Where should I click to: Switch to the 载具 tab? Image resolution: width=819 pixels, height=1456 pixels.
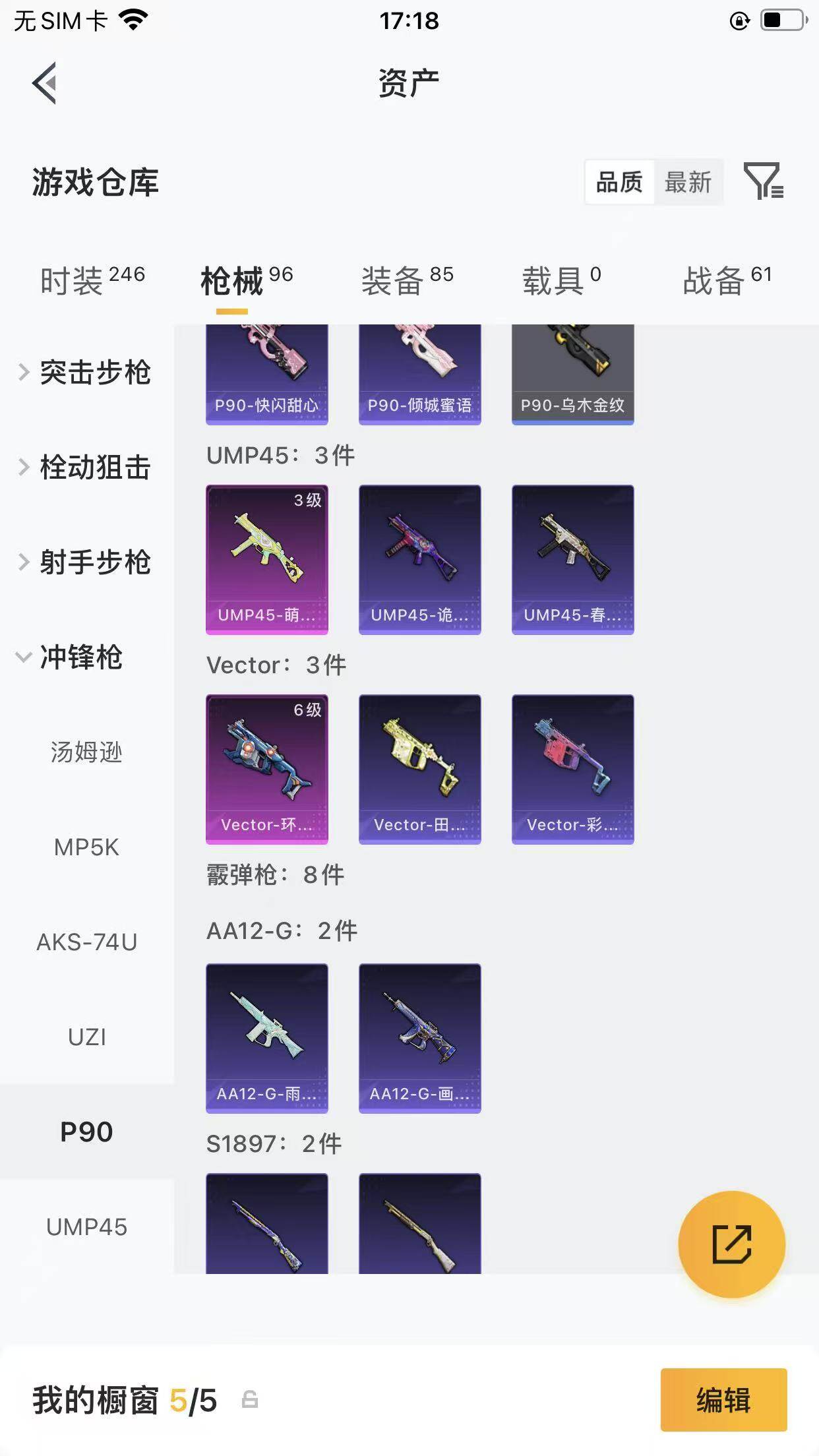[x=562, y=280]
